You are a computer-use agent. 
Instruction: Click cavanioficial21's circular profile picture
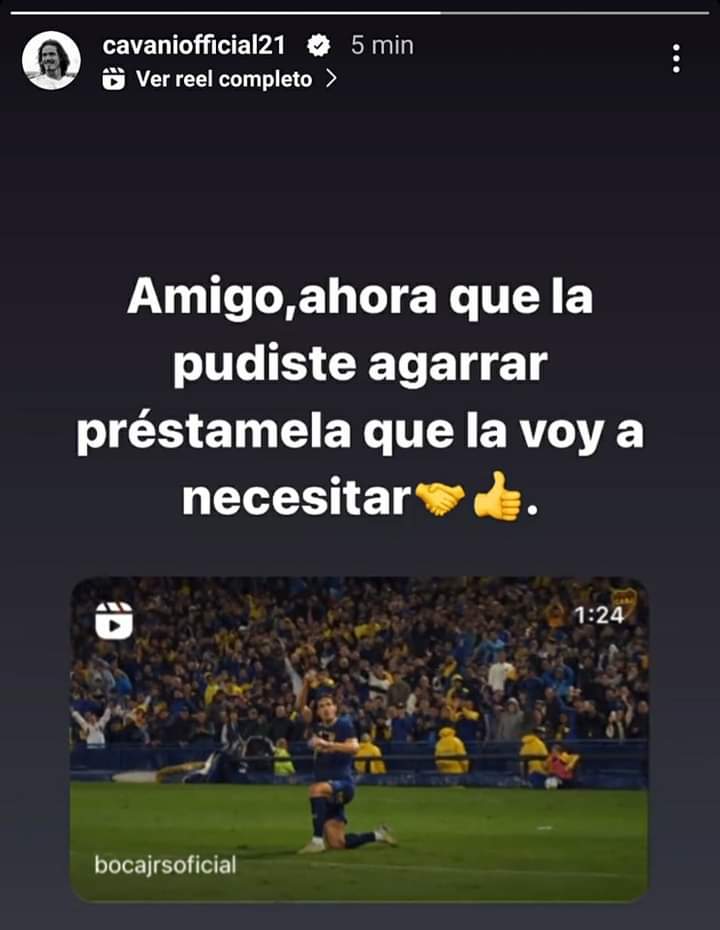55,57
